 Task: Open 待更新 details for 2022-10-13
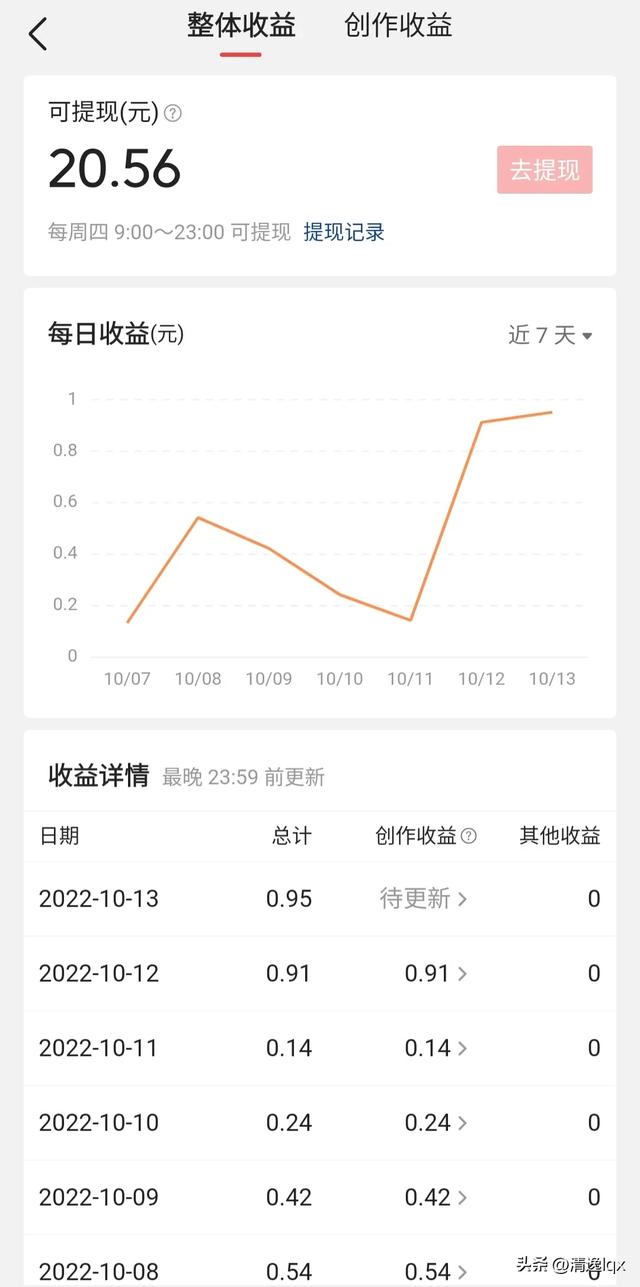423,898
